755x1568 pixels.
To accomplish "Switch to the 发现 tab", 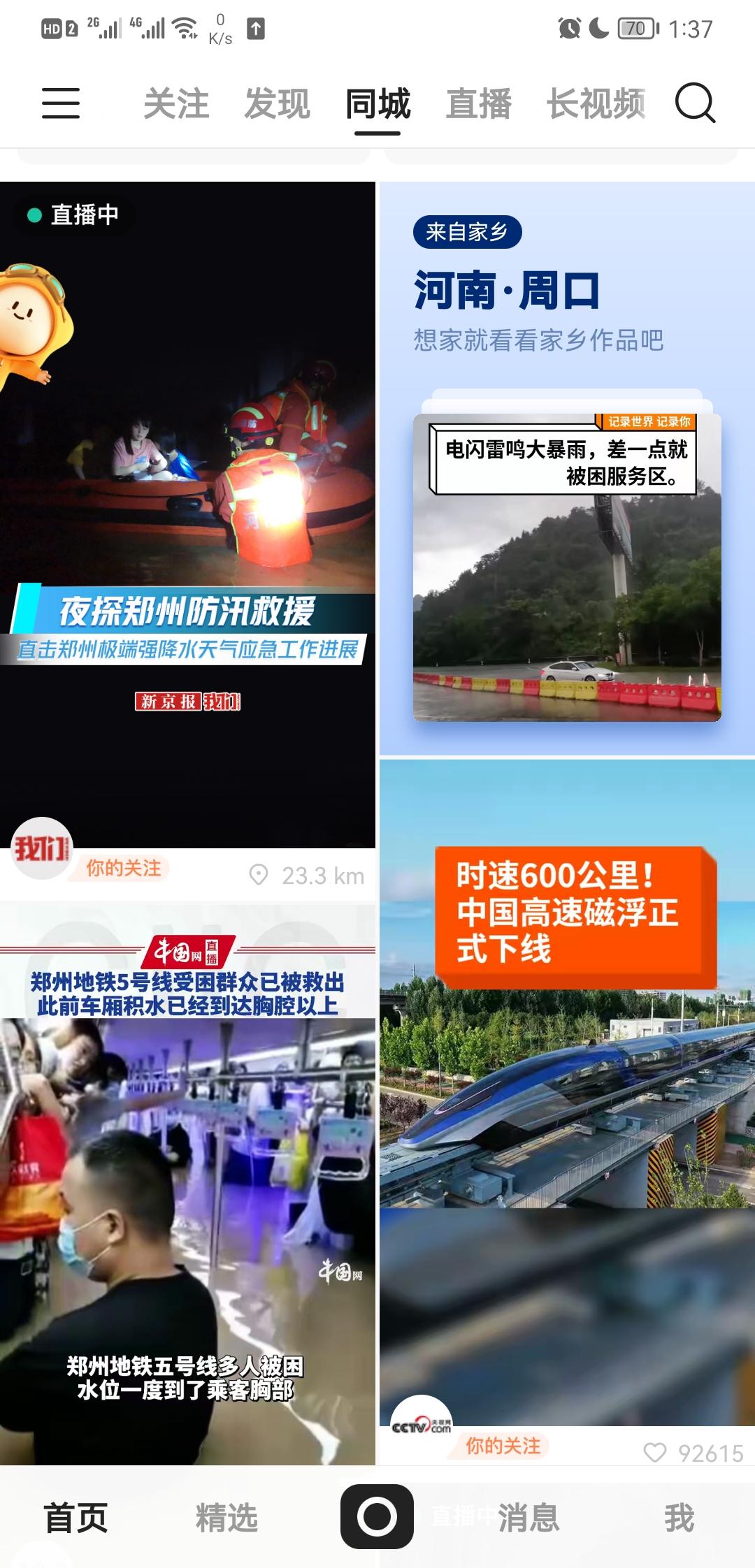I will click(x=277, y=104).
